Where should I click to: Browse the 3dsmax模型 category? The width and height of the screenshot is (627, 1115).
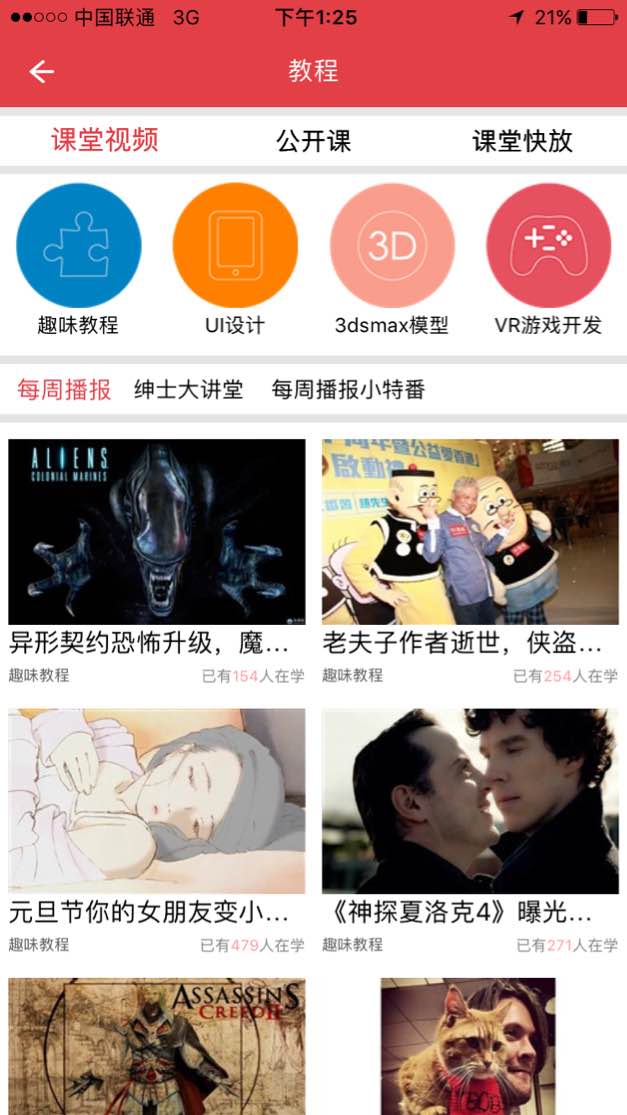click(x=392, y=246)
